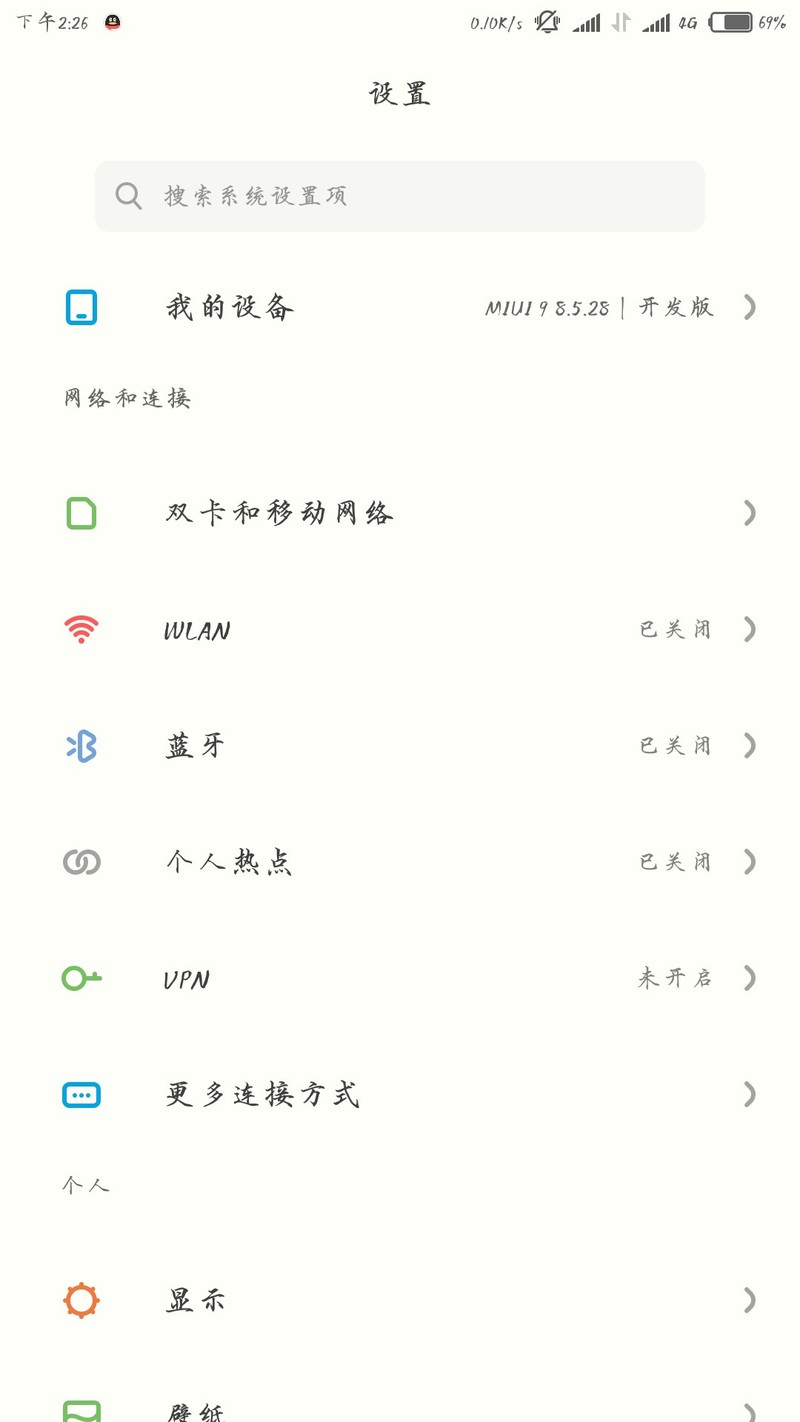Open the WLAN wifi icon
Viewport: 800px width, 1422px height.
(81, 629)
